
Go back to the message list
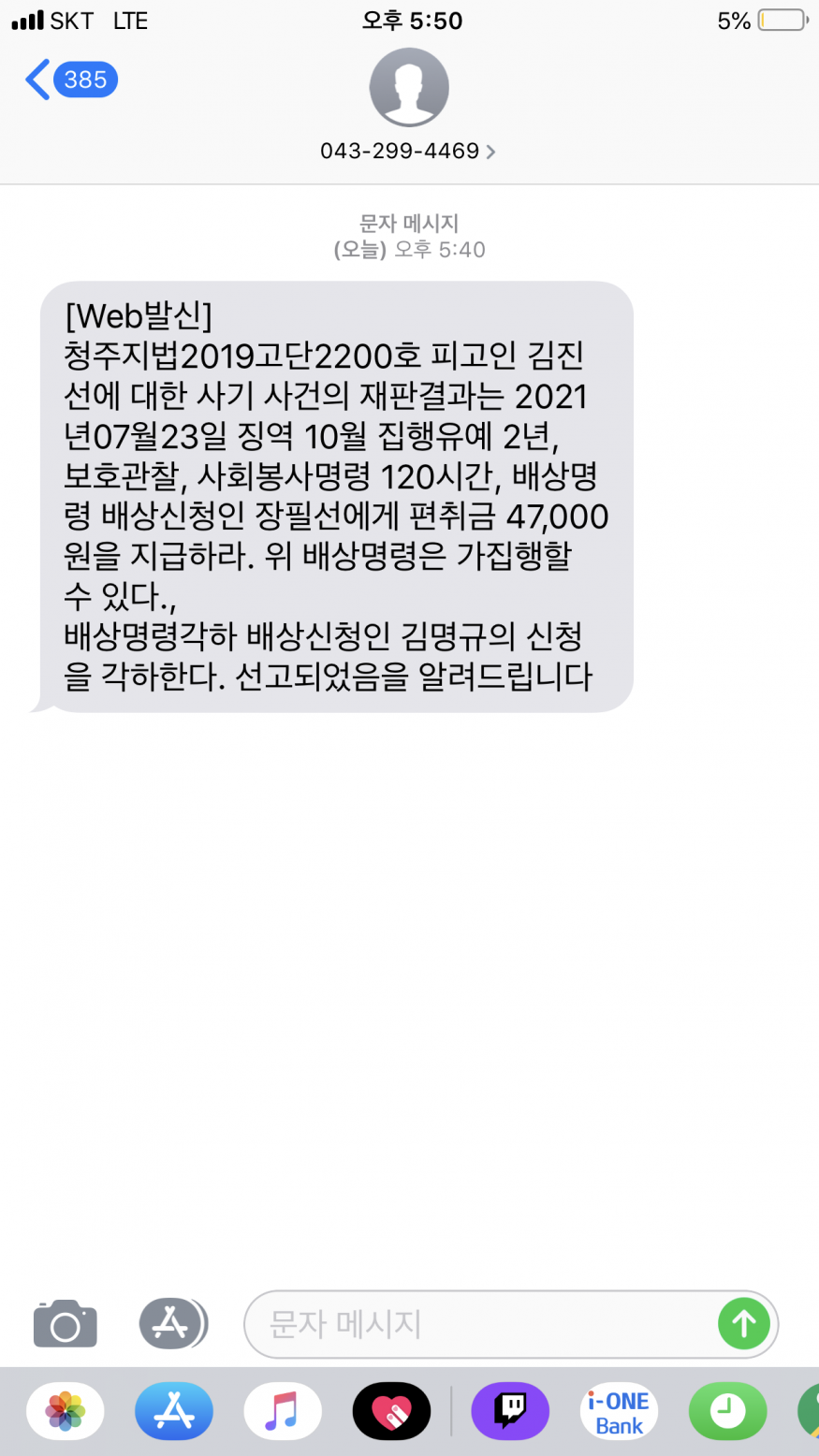tap(67, 80)
